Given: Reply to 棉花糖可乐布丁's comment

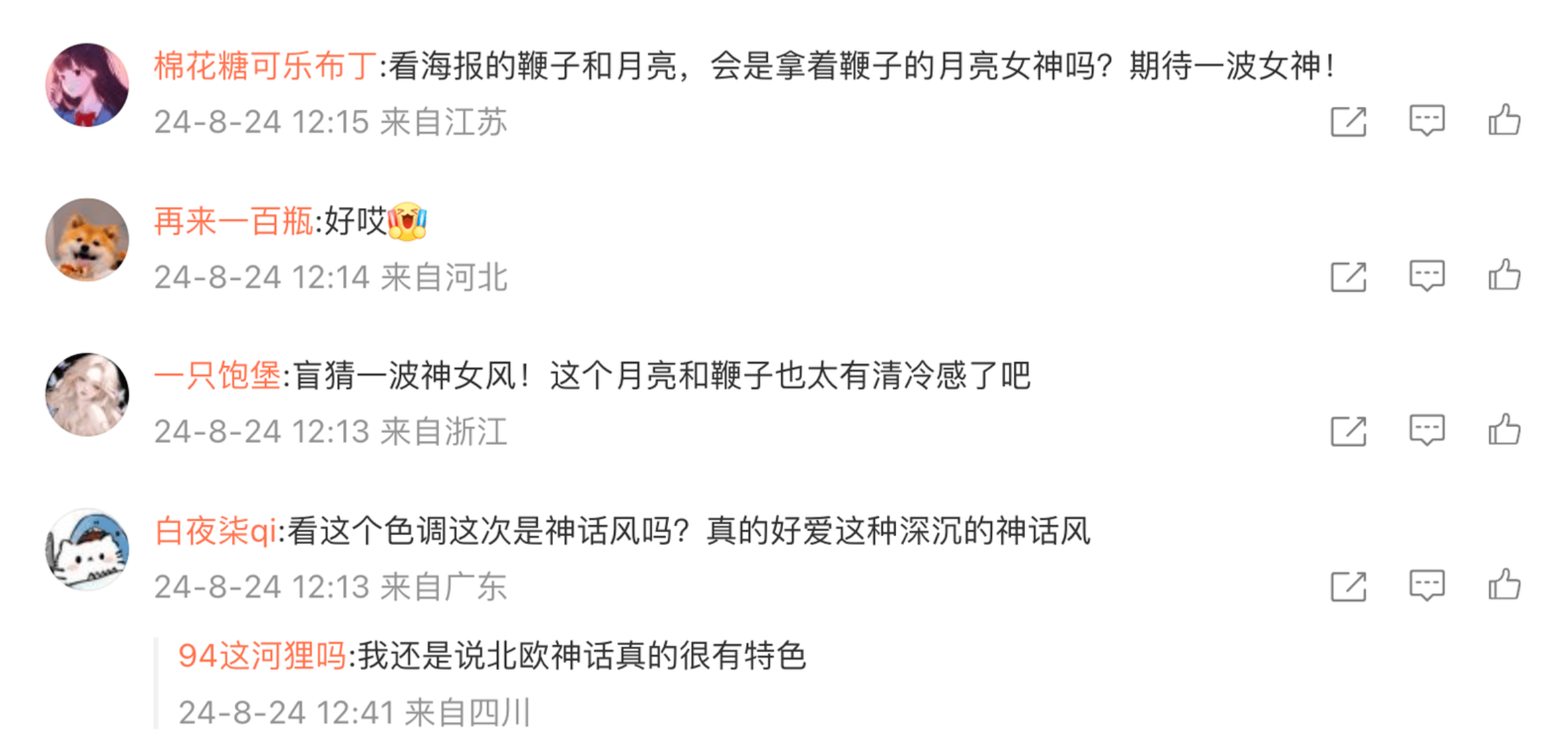Looking at the screenshot, I should pos(1426,121).
